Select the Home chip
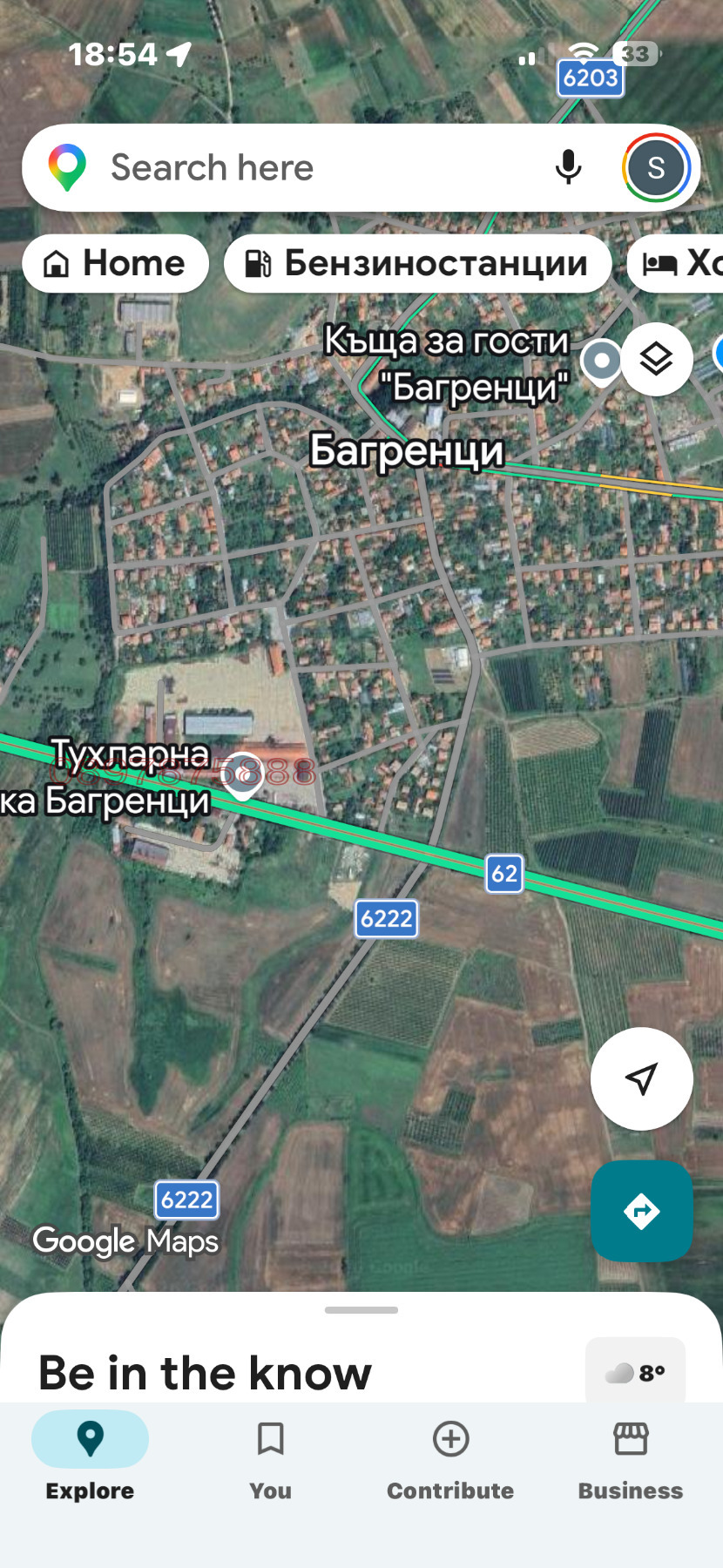723x1568 pixels. [115, 263]
